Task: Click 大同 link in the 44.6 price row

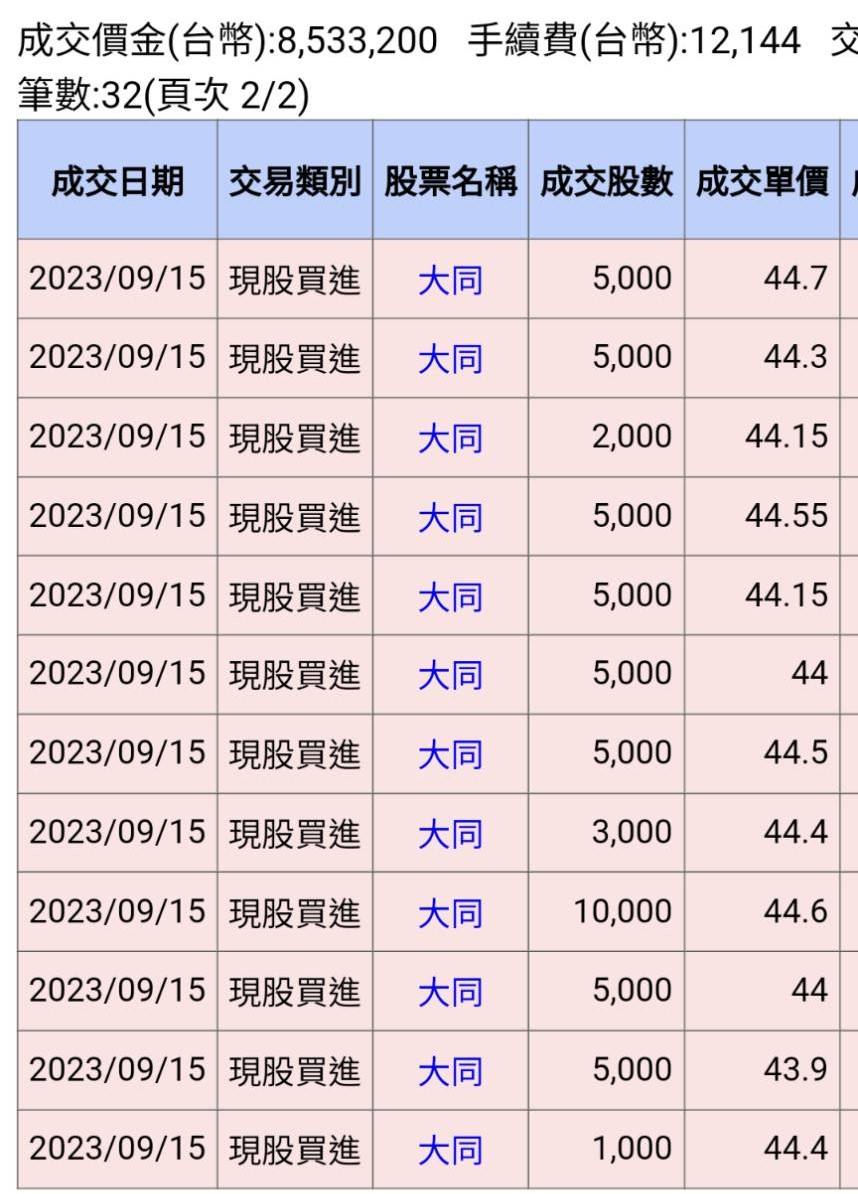Action: [x=449, y=911]
